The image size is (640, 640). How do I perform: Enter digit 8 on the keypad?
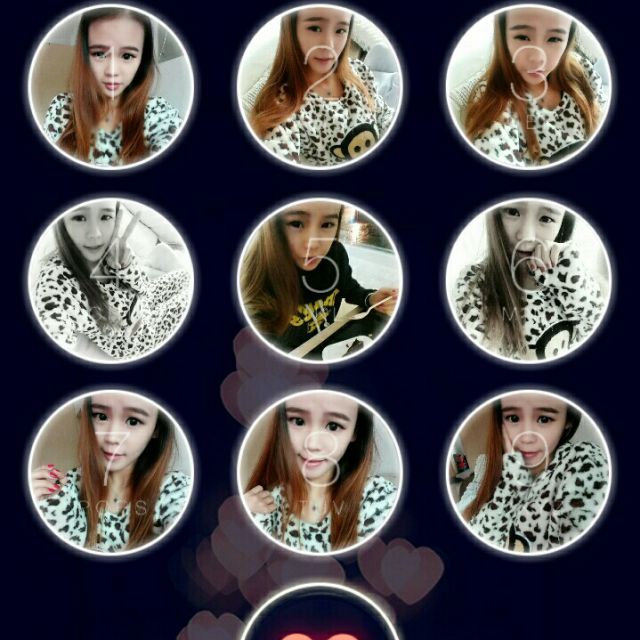320,471
